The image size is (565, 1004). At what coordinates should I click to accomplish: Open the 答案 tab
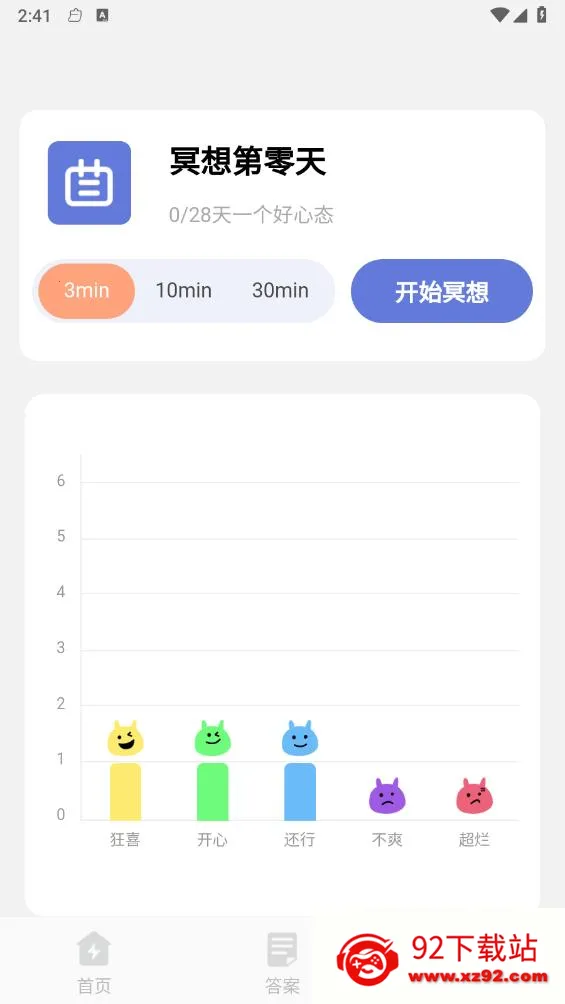pos(282,962)
